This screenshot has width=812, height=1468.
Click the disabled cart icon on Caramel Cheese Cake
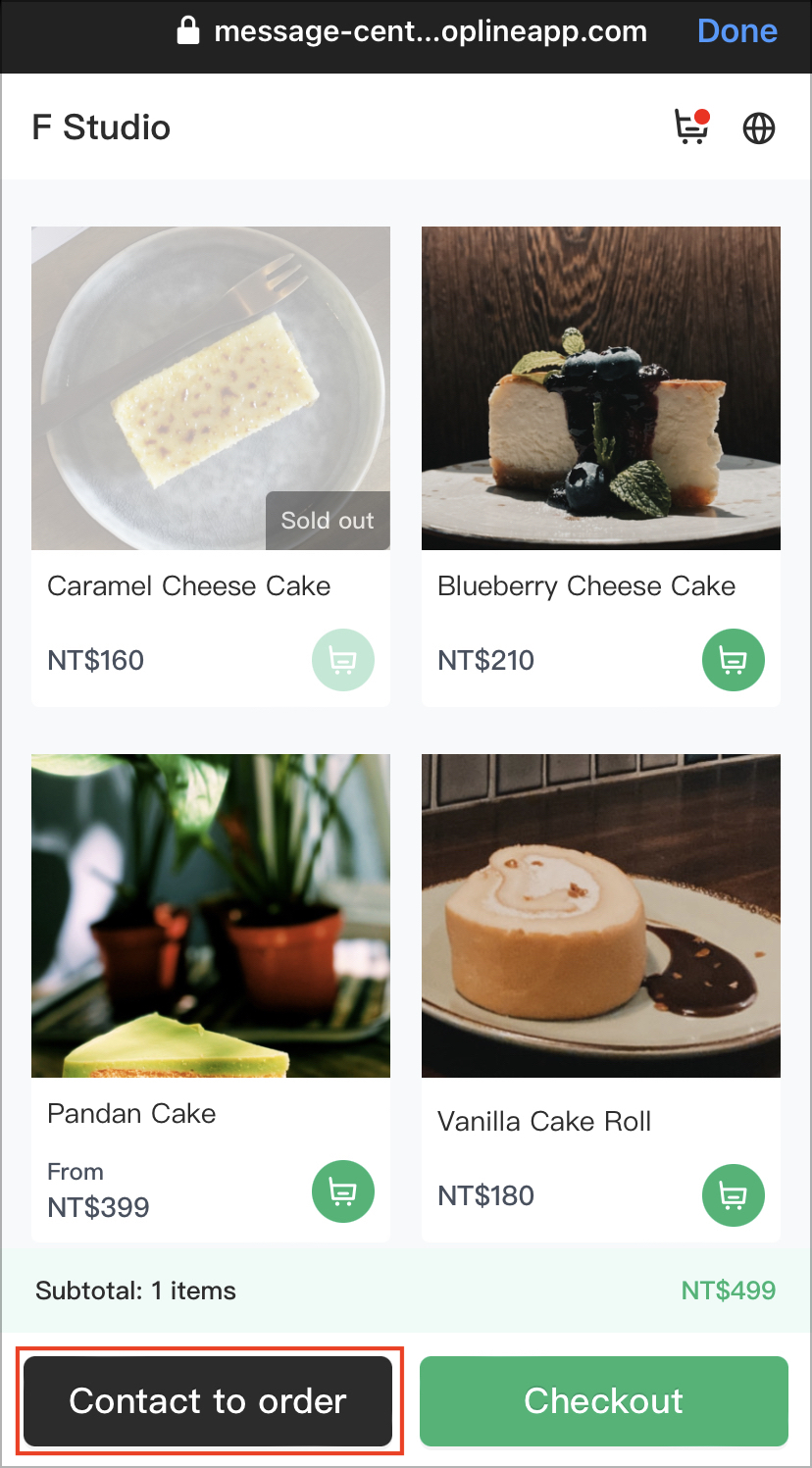342,660
